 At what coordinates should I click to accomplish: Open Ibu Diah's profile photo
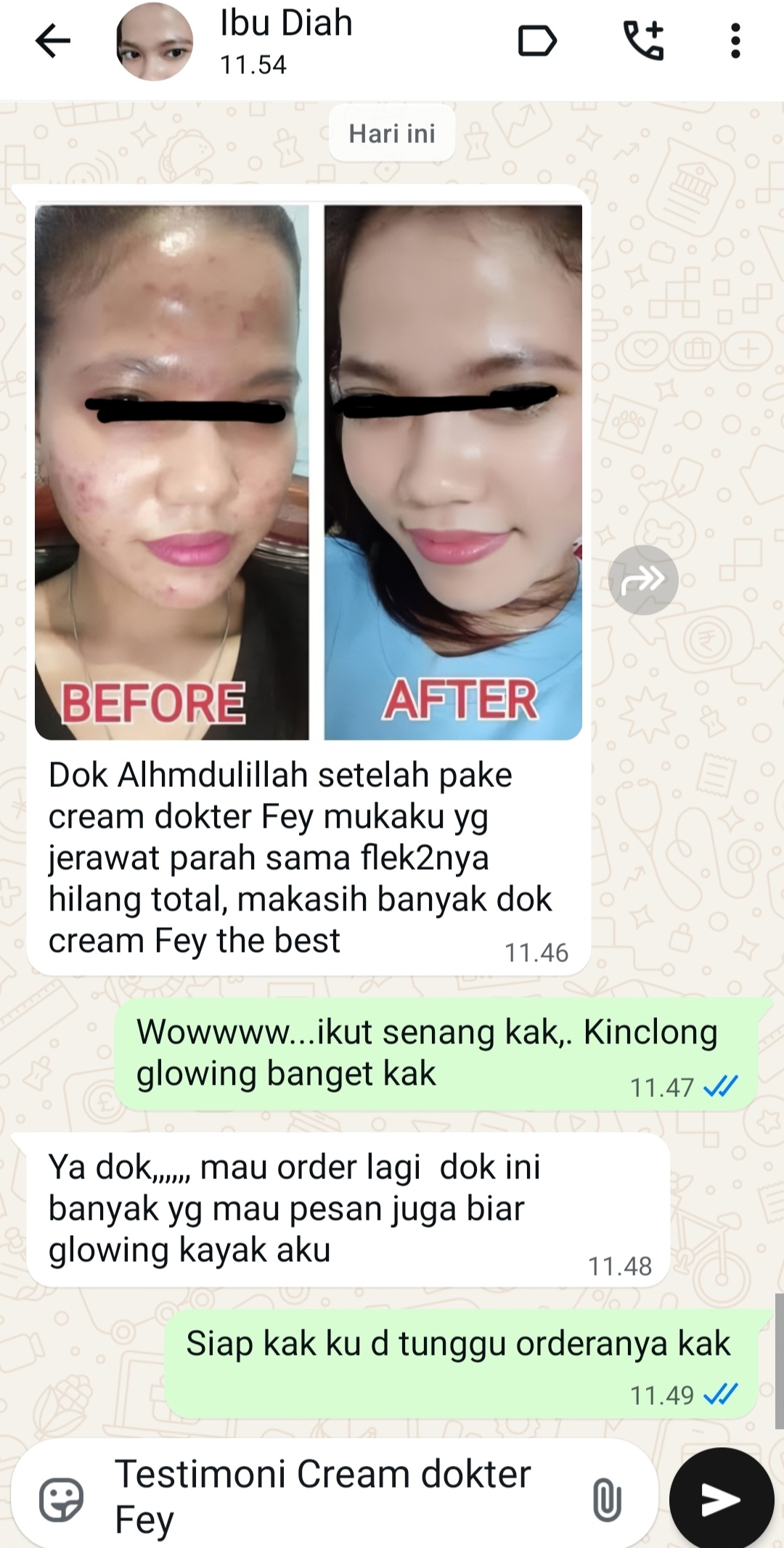click(x=154, y=41)
